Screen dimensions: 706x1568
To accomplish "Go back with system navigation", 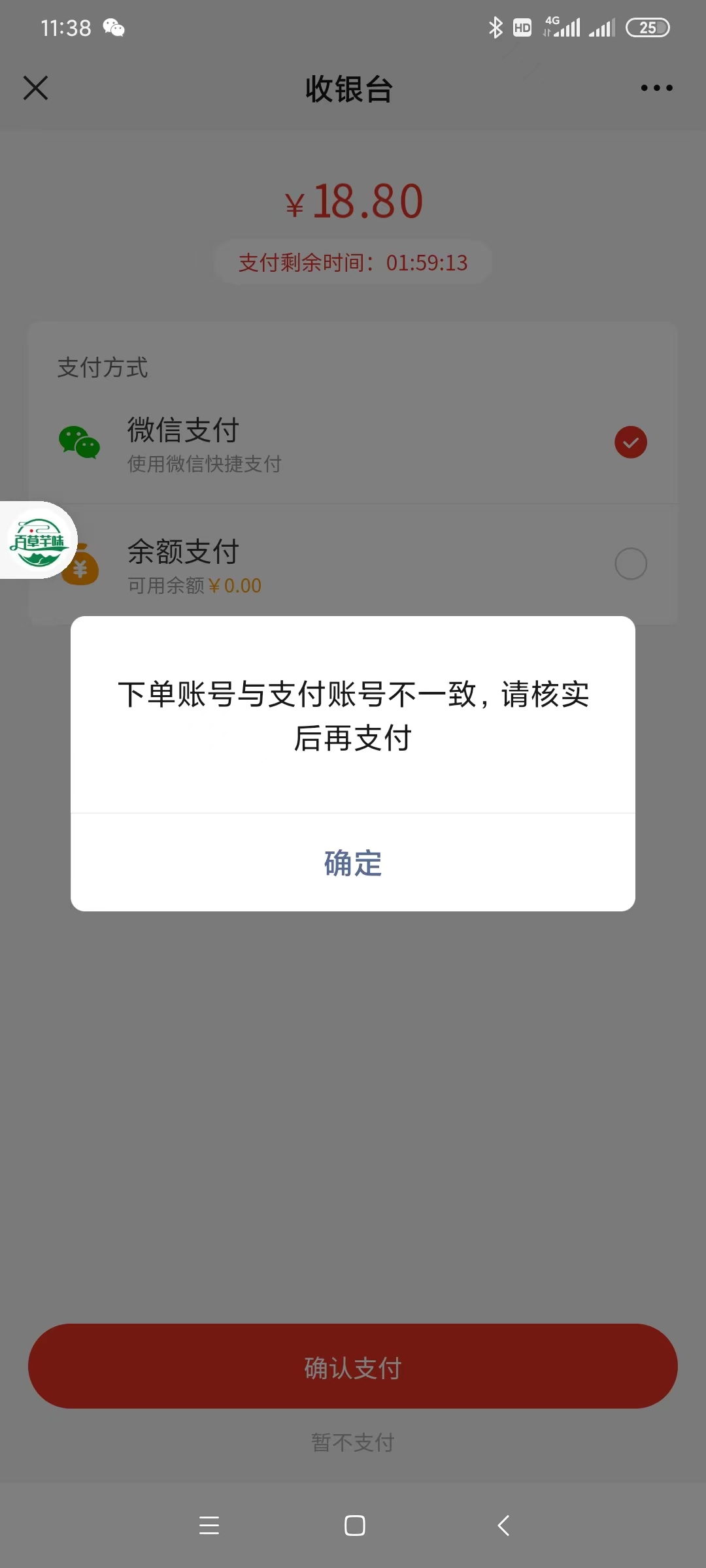I will (503, 1526).
